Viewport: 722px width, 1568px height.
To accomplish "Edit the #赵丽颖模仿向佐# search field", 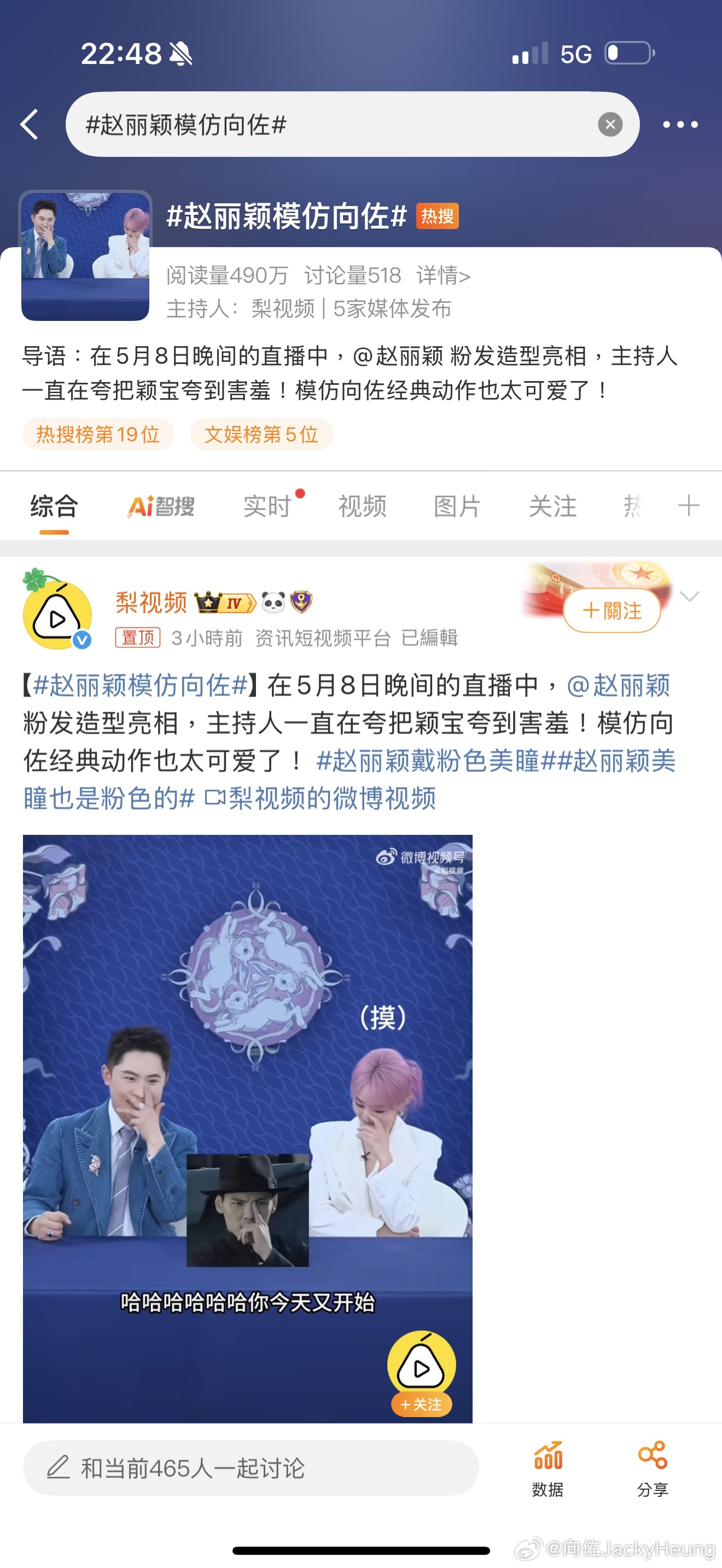I will click(x=329, y=125).
